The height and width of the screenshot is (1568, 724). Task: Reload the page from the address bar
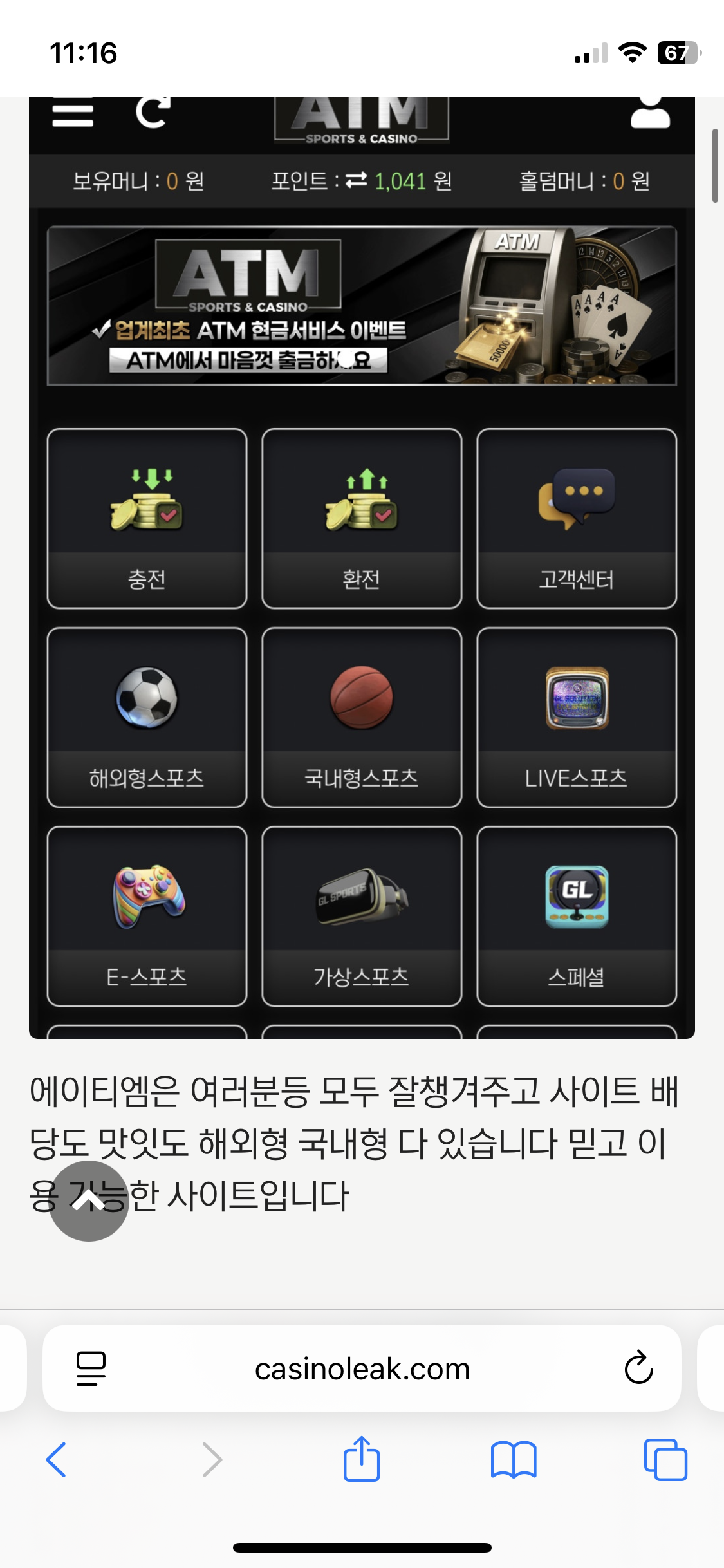638,1368
